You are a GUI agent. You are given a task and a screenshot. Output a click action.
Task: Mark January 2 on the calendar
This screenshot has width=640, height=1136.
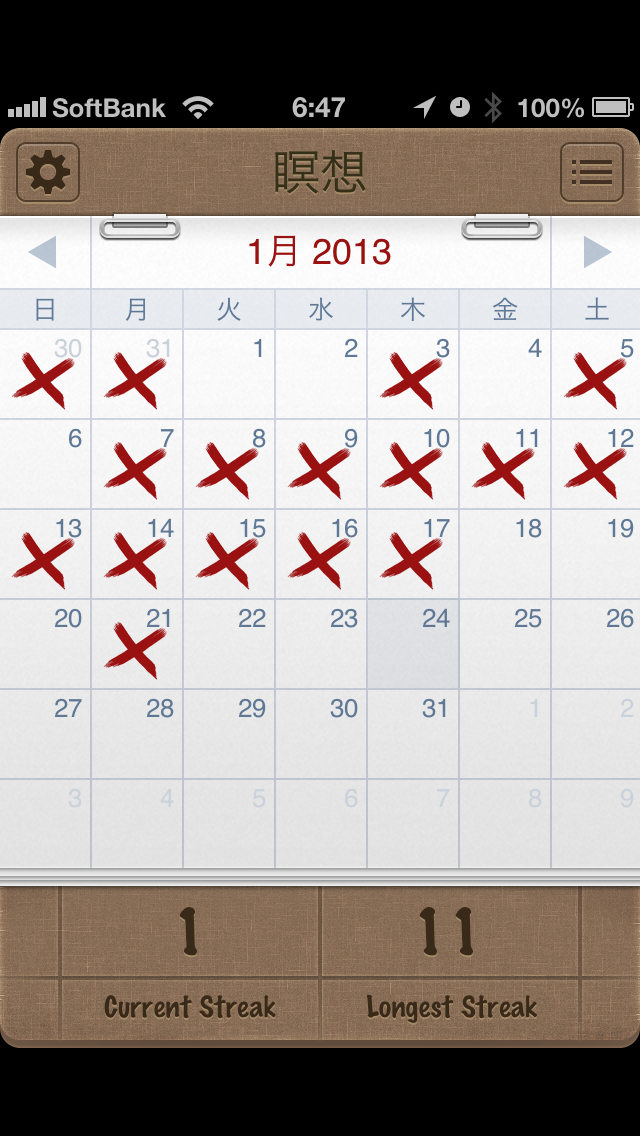[321, 375]
